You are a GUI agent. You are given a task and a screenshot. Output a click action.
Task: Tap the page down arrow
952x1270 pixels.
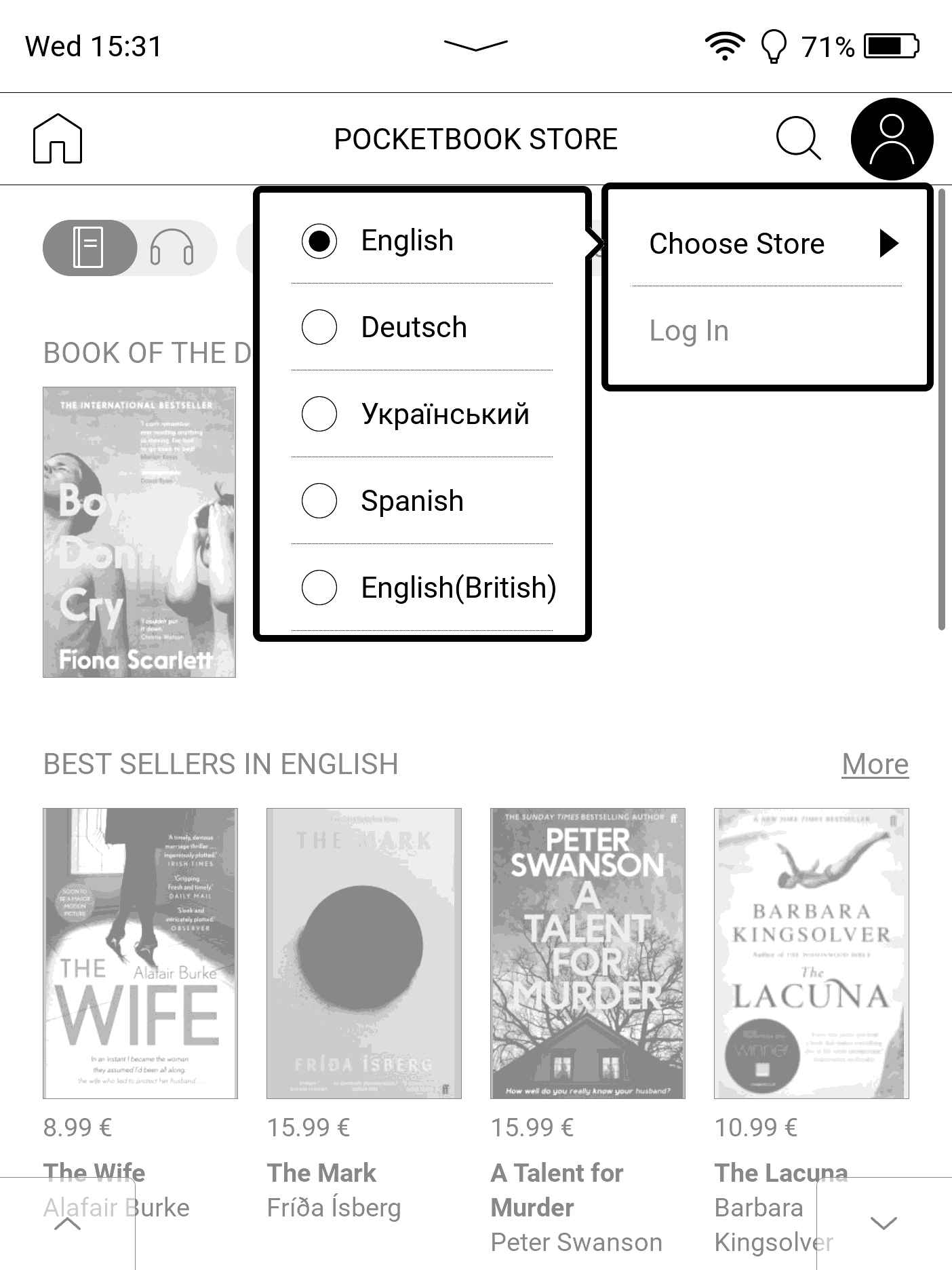point(884,1223)
